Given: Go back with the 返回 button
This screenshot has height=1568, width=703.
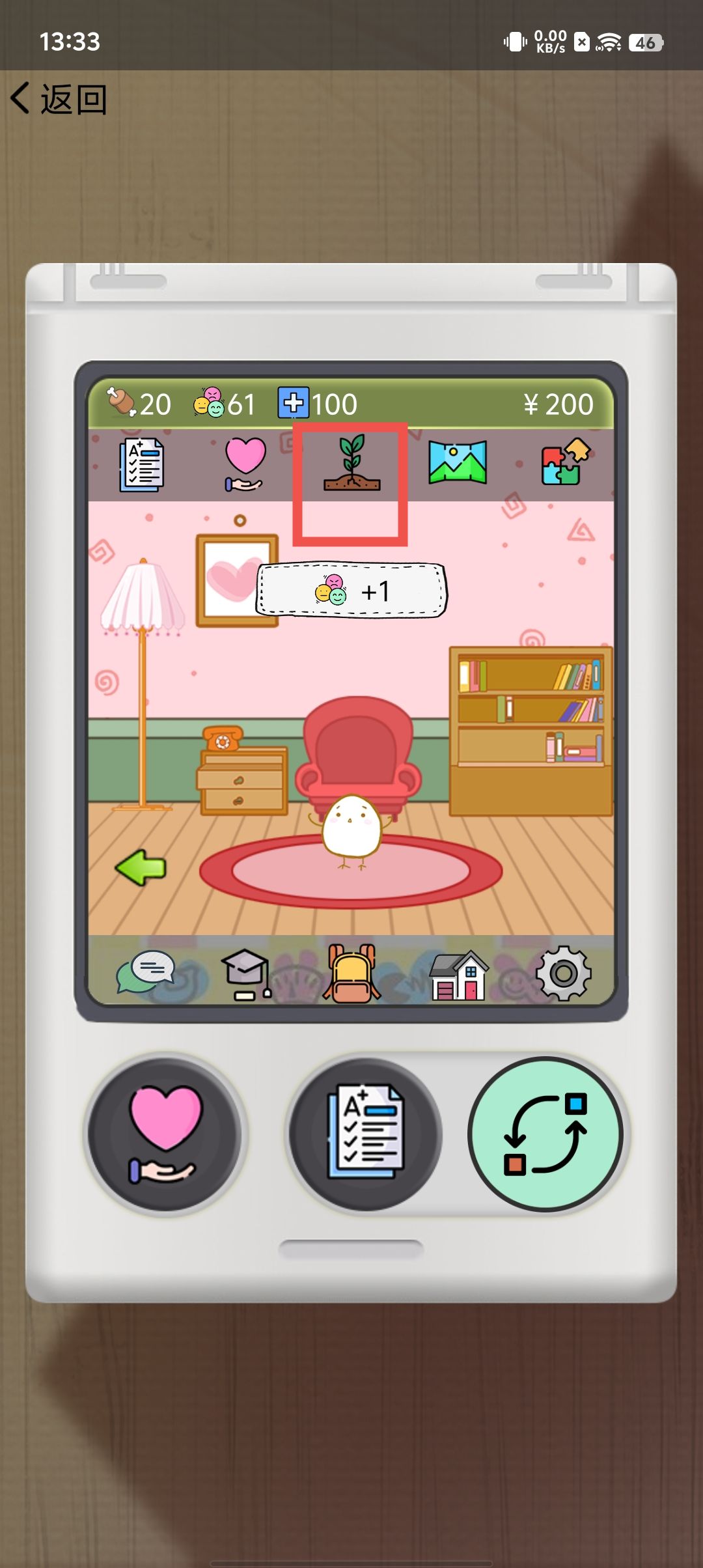Looking at the screenshot, I should pos(59,99).
